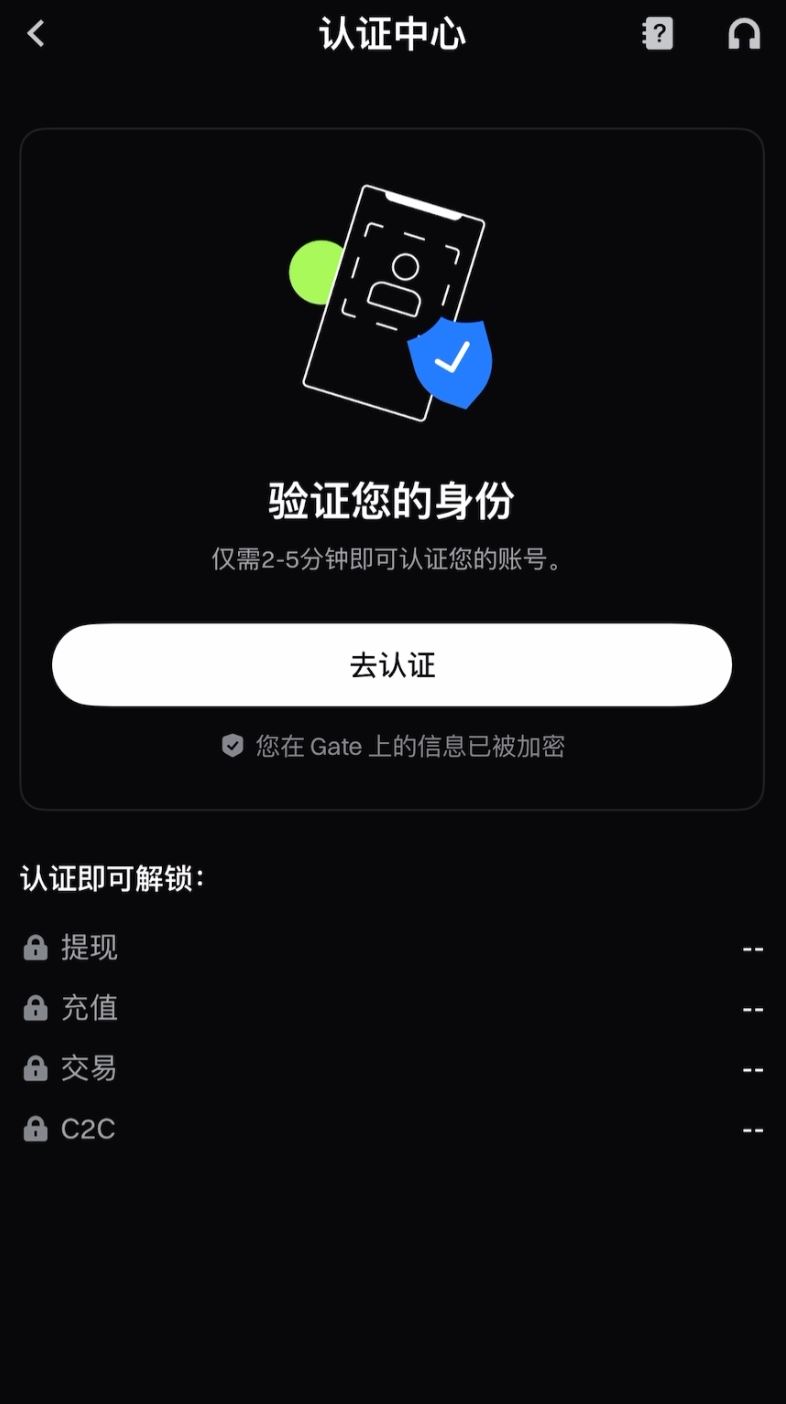Click the 您在 Gate 上的信息已被加密 text
The width and height of the screenshot is (786, 1404).
click(413, 746)
